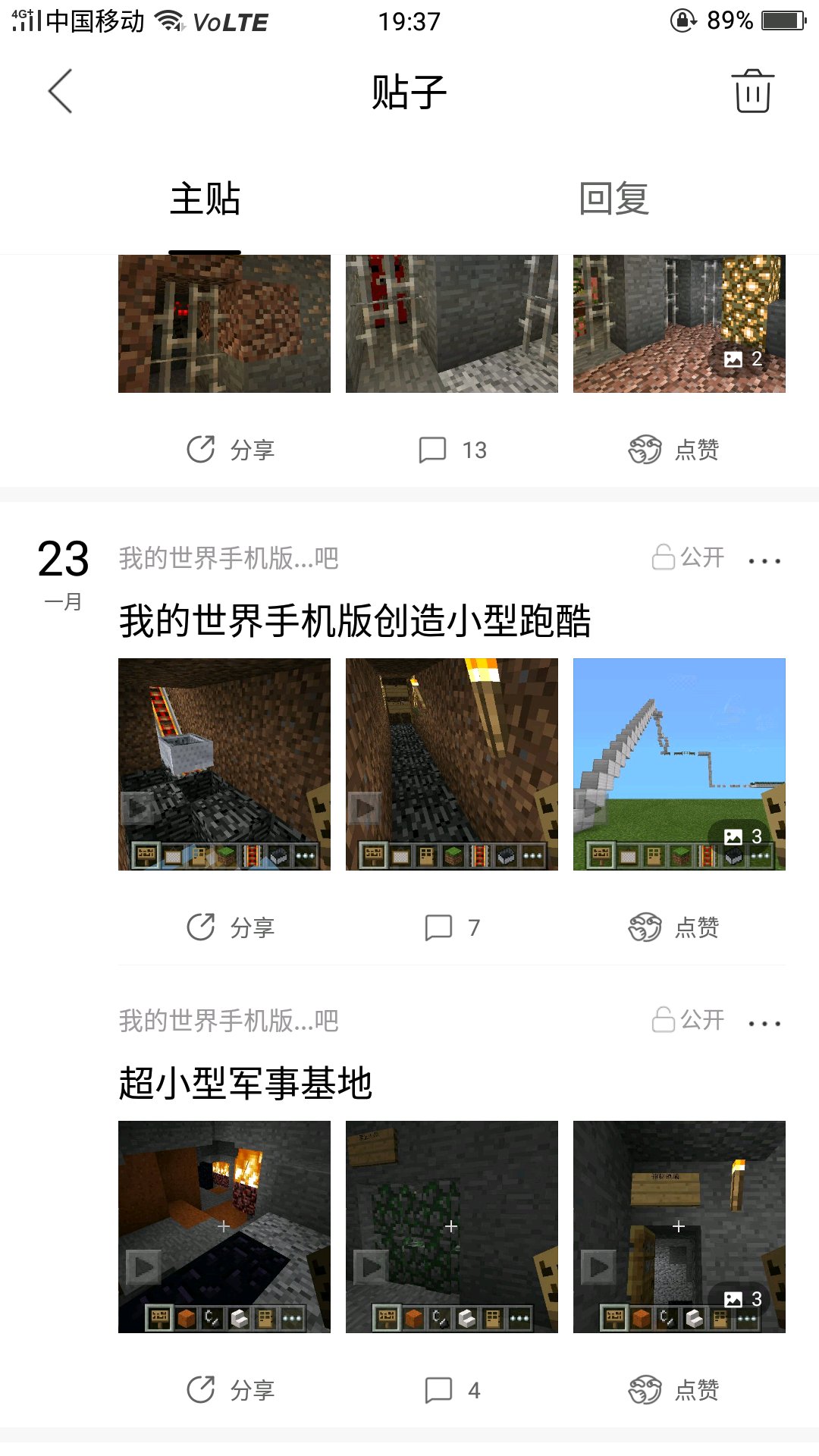Share the post with 13 comments
The width and height of the screenshot is (819, 1456).
[231, 450]
